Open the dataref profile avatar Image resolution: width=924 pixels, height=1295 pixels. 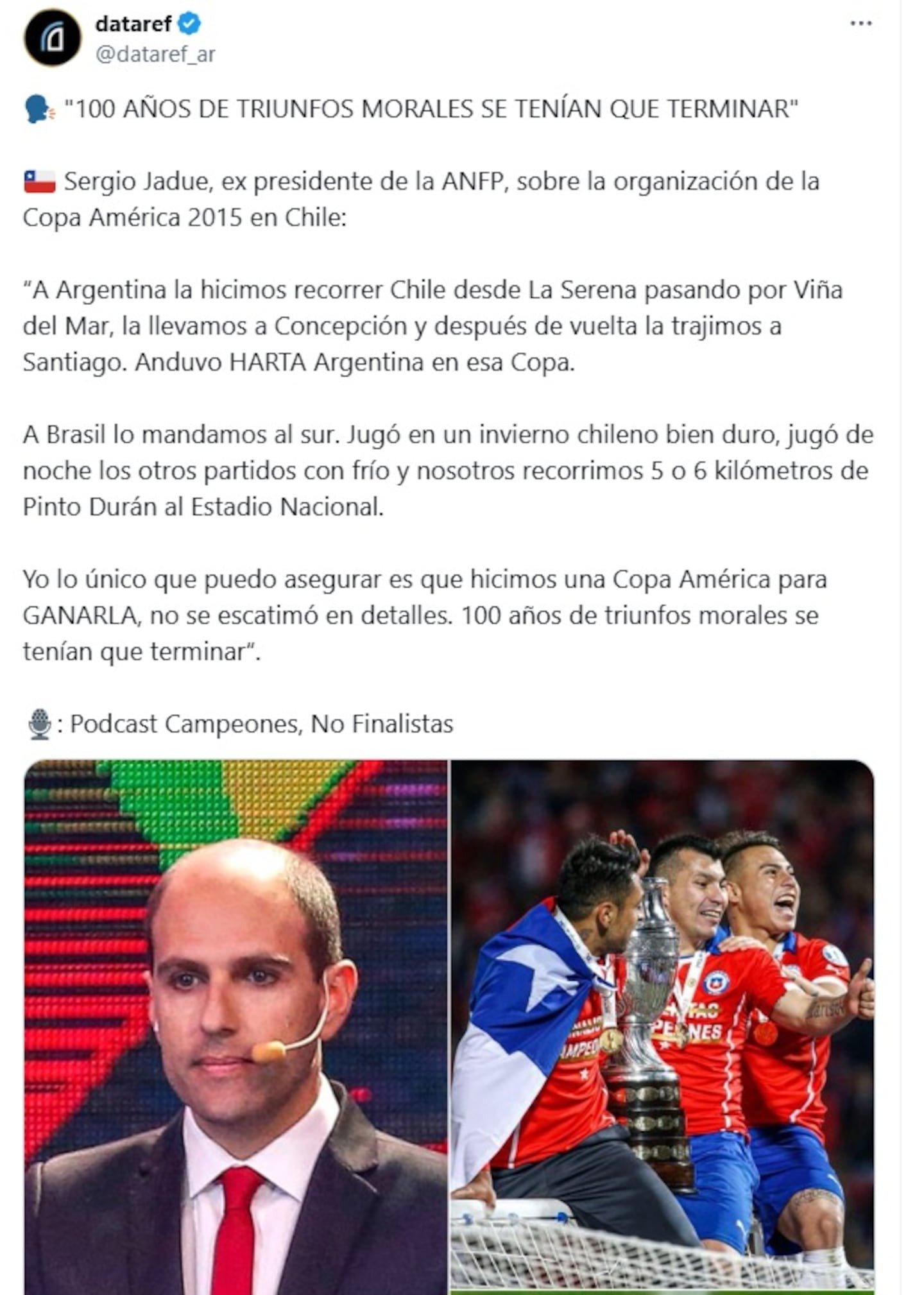click(x=53, y=39)
